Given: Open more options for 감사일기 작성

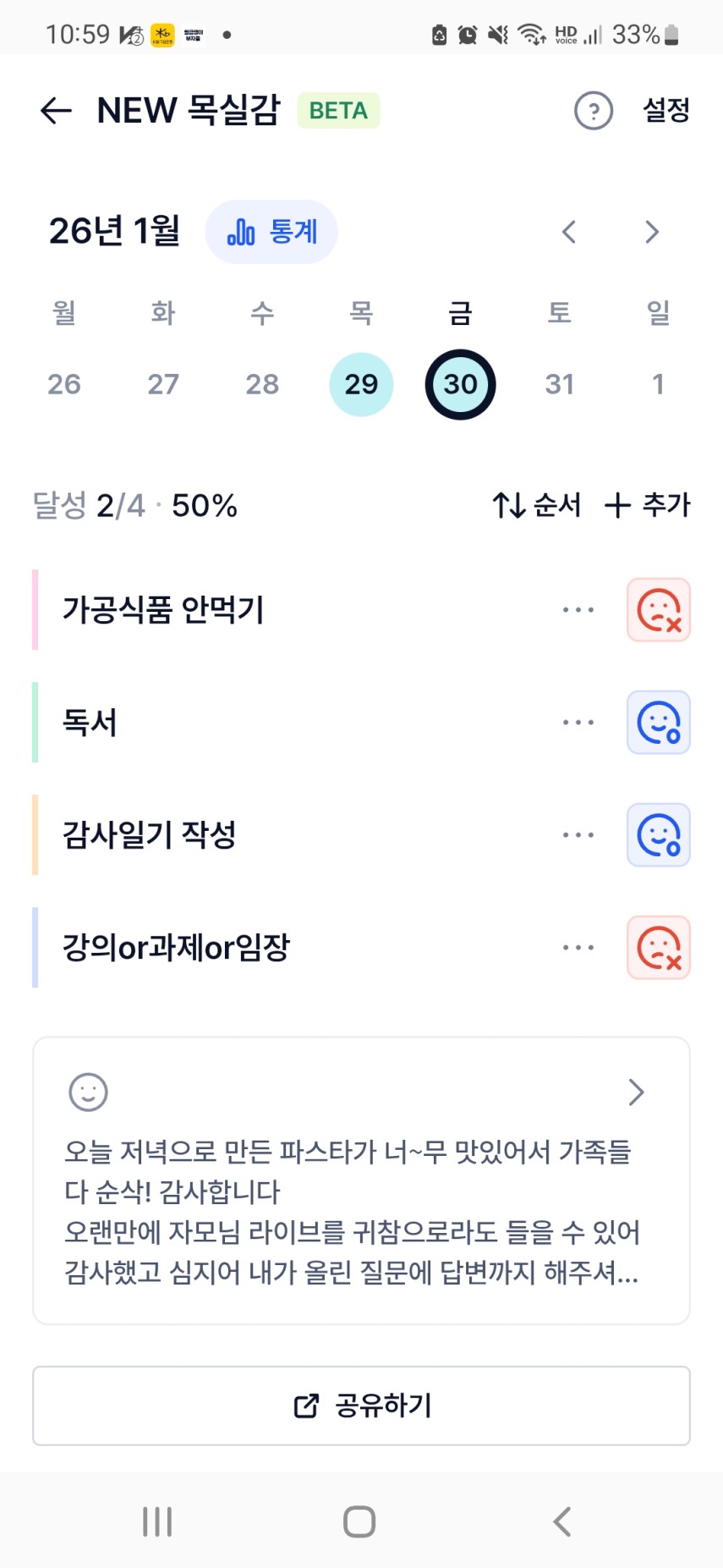Looking at the screenshot, I should tap(578, 835).
